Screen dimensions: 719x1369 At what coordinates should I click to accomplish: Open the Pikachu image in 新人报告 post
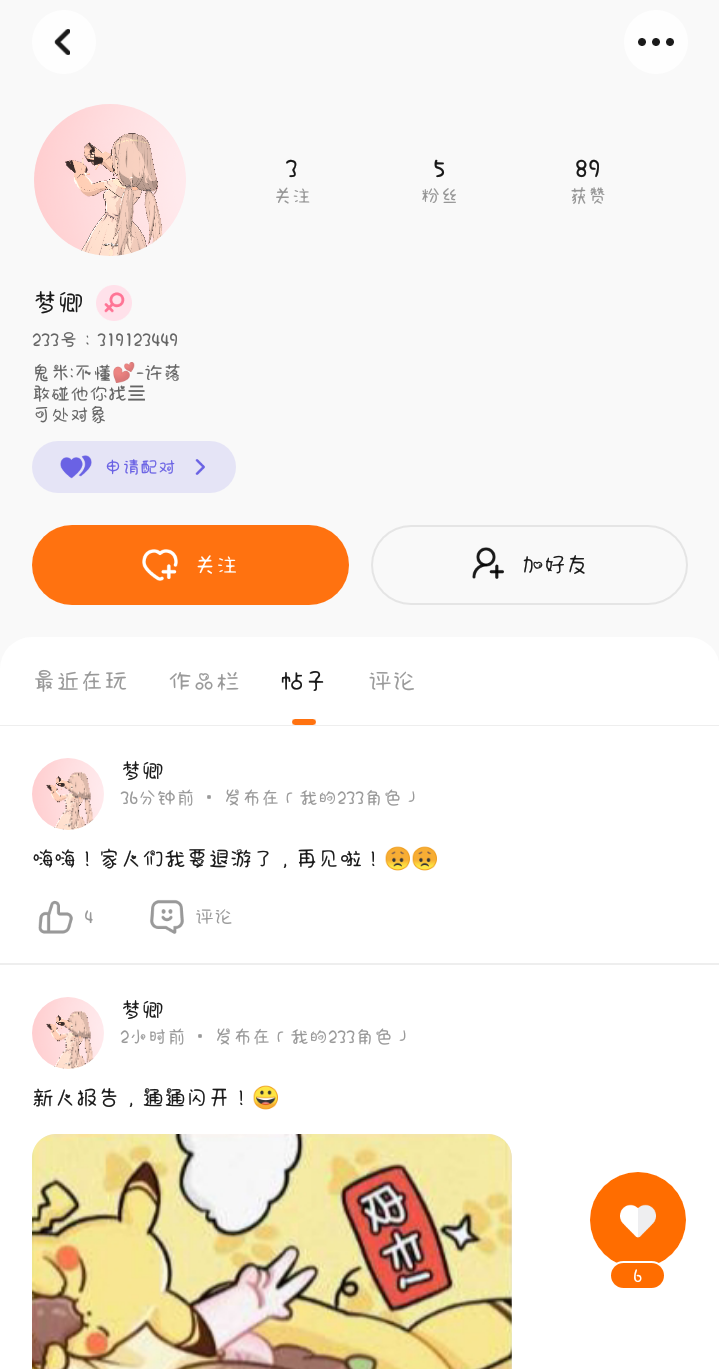point(271,1250)
